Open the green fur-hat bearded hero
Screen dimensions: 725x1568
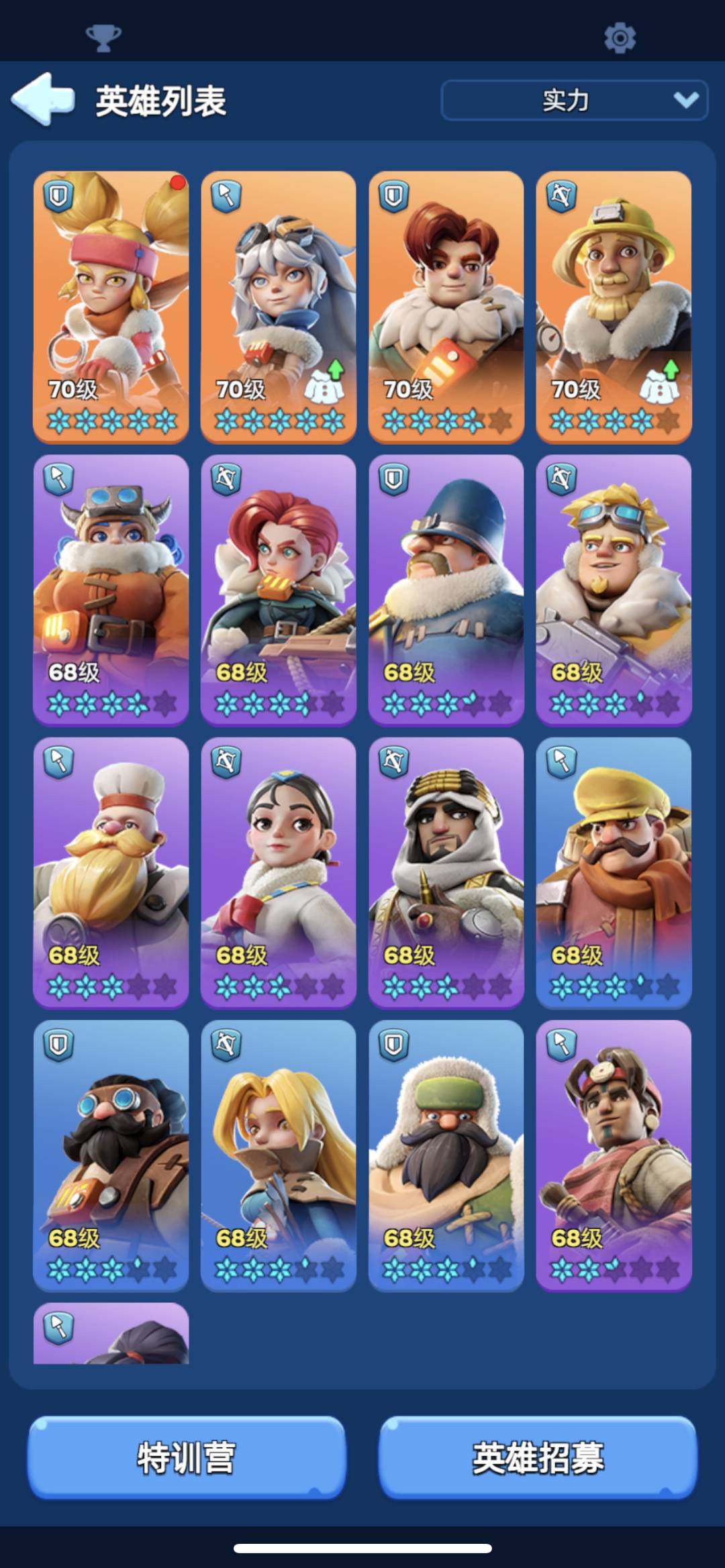446,1155
